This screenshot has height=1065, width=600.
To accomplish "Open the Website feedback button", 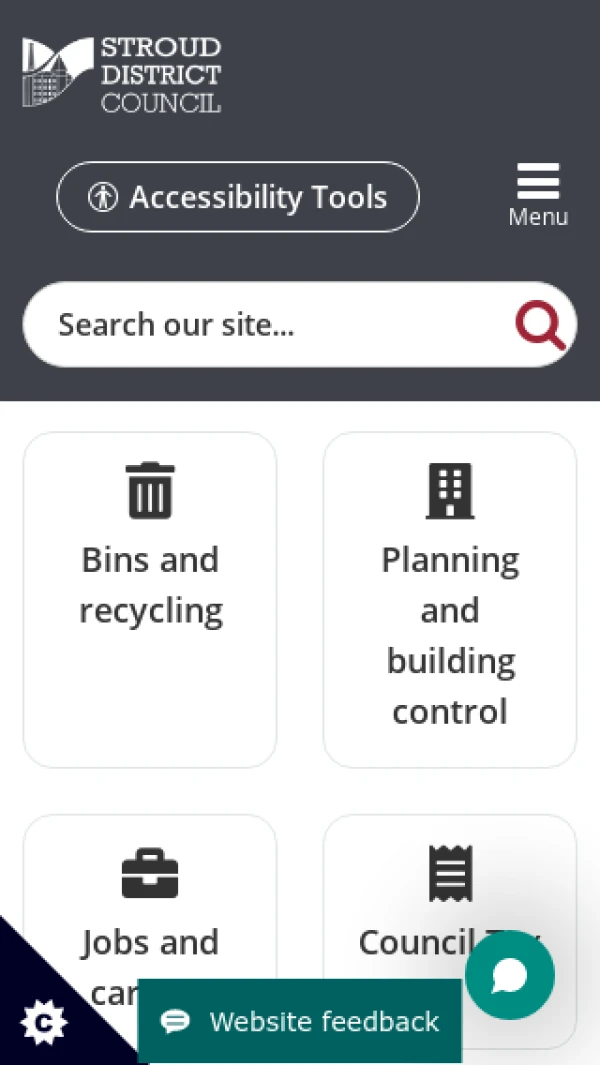I will point(300,1021).
